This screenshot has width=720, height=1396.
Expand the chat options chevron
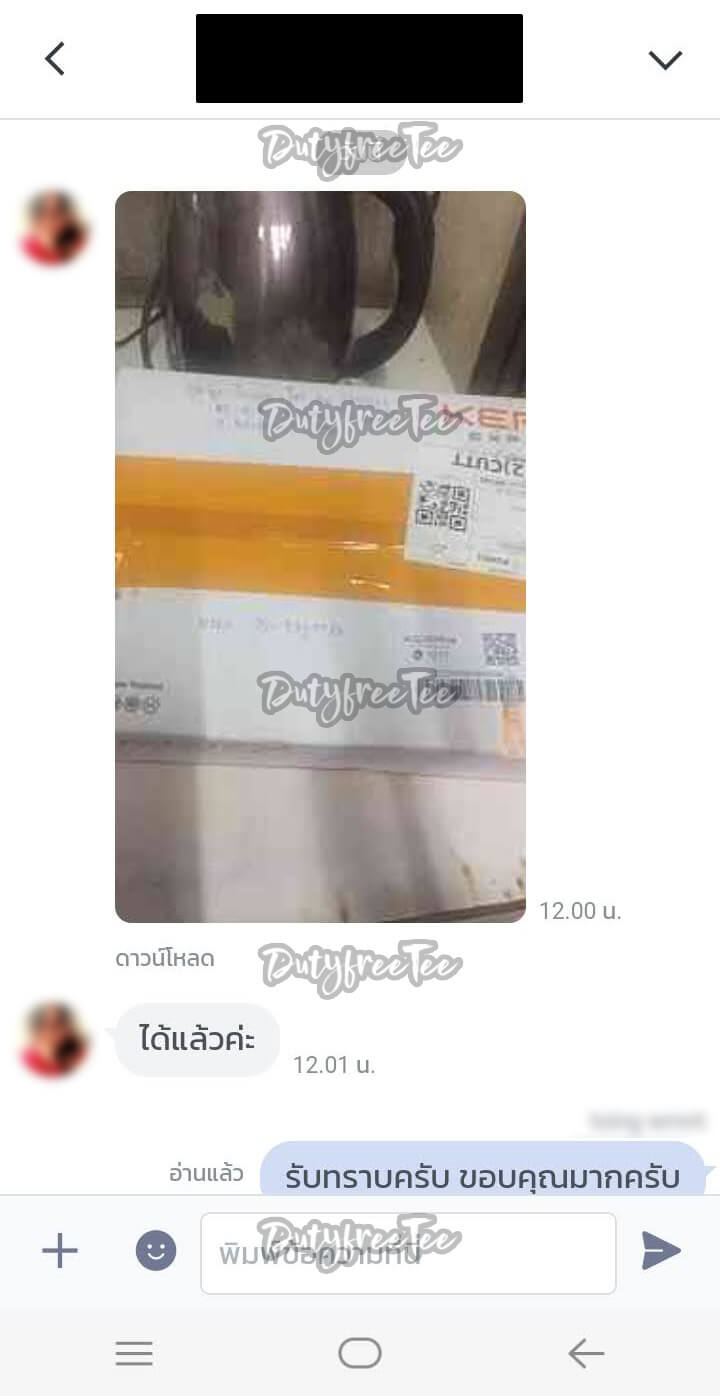tap(665, 60)
